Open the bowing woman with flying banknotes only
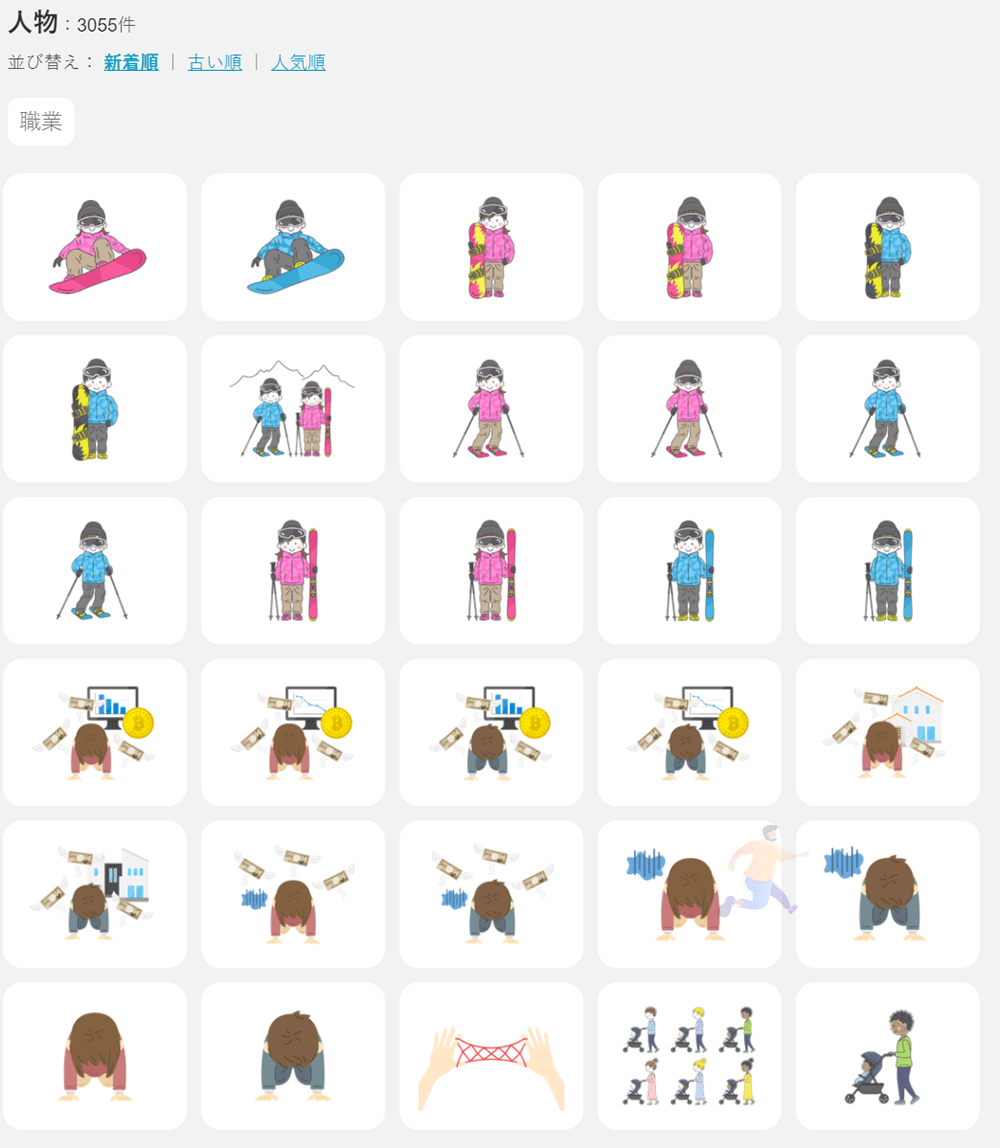1000x1148 pixels. pos(293,894)
